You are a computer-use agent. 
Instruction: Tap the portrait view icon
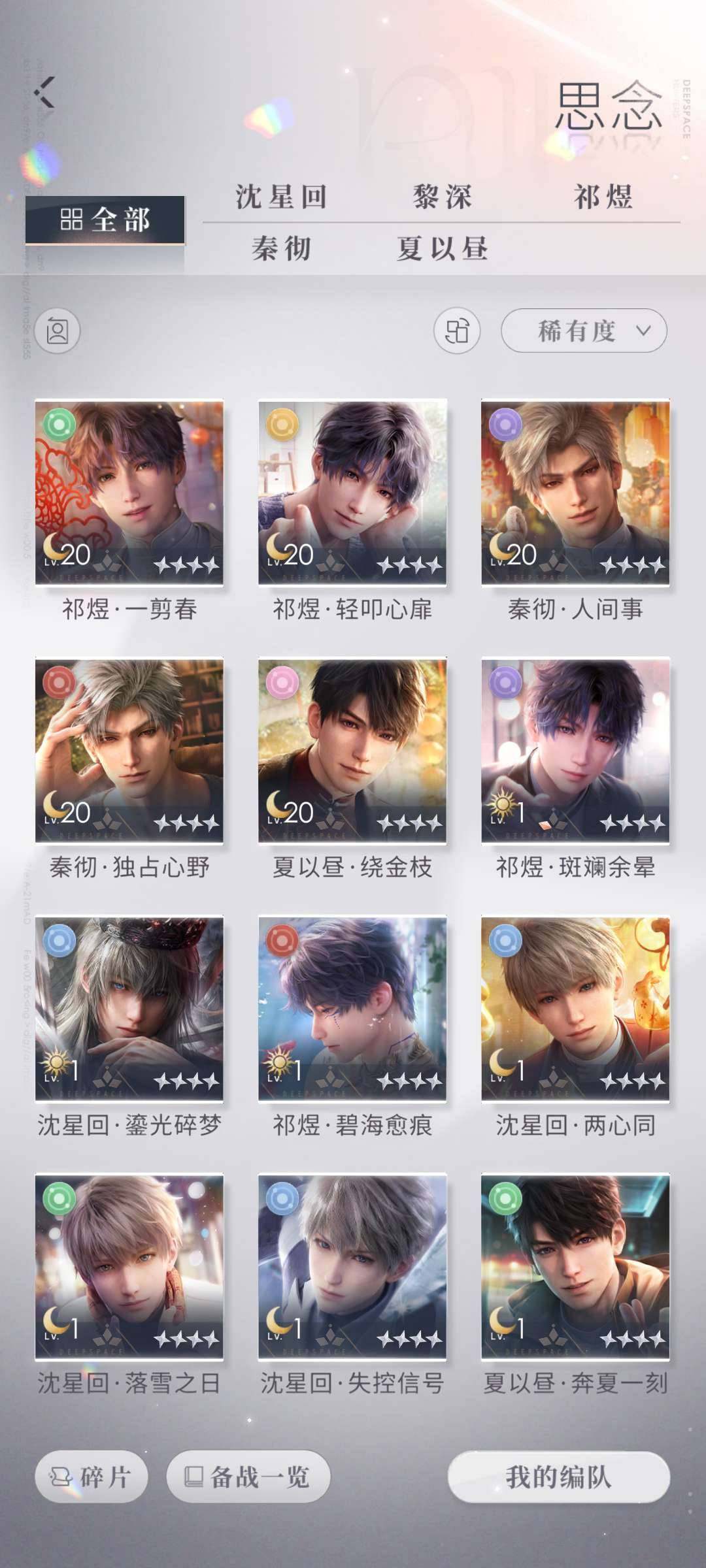(x=58, y=331)
